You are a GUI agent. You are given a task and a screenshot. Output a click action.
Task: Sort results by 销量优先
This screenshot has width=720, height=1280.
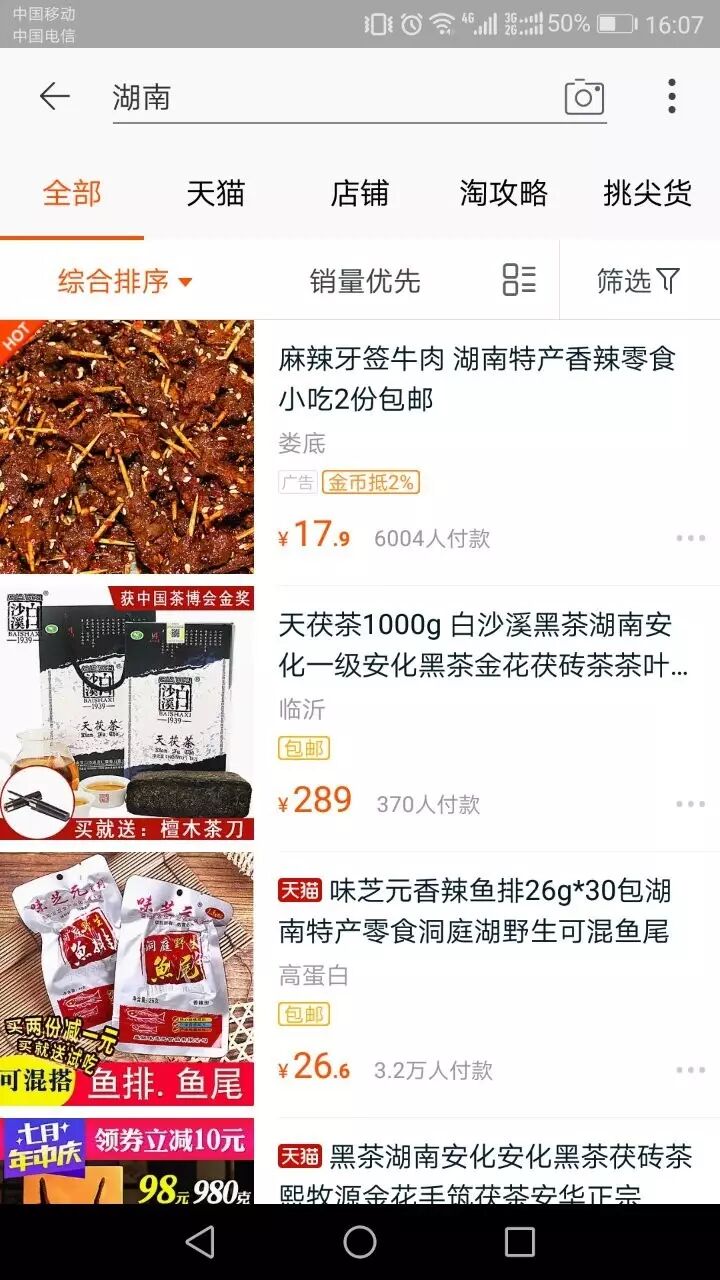tap(365, 281)
